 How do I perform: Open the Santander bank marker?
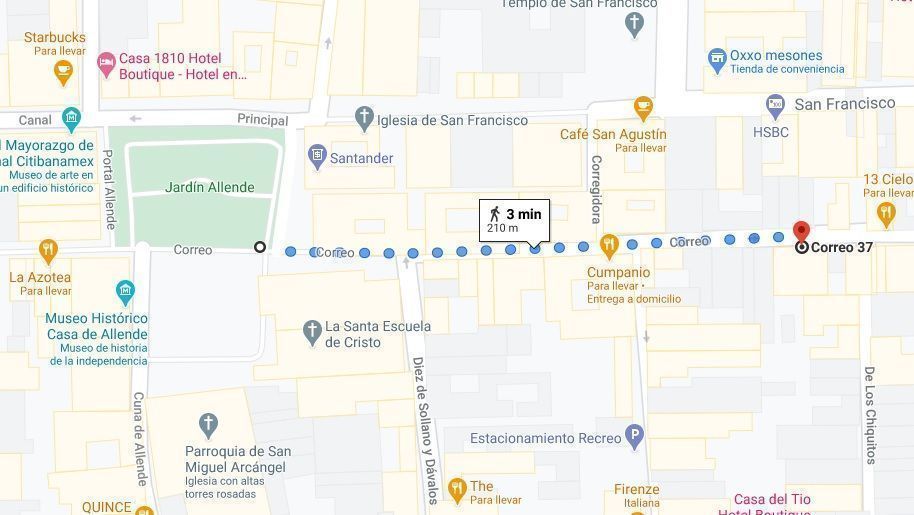click(317, 157)
